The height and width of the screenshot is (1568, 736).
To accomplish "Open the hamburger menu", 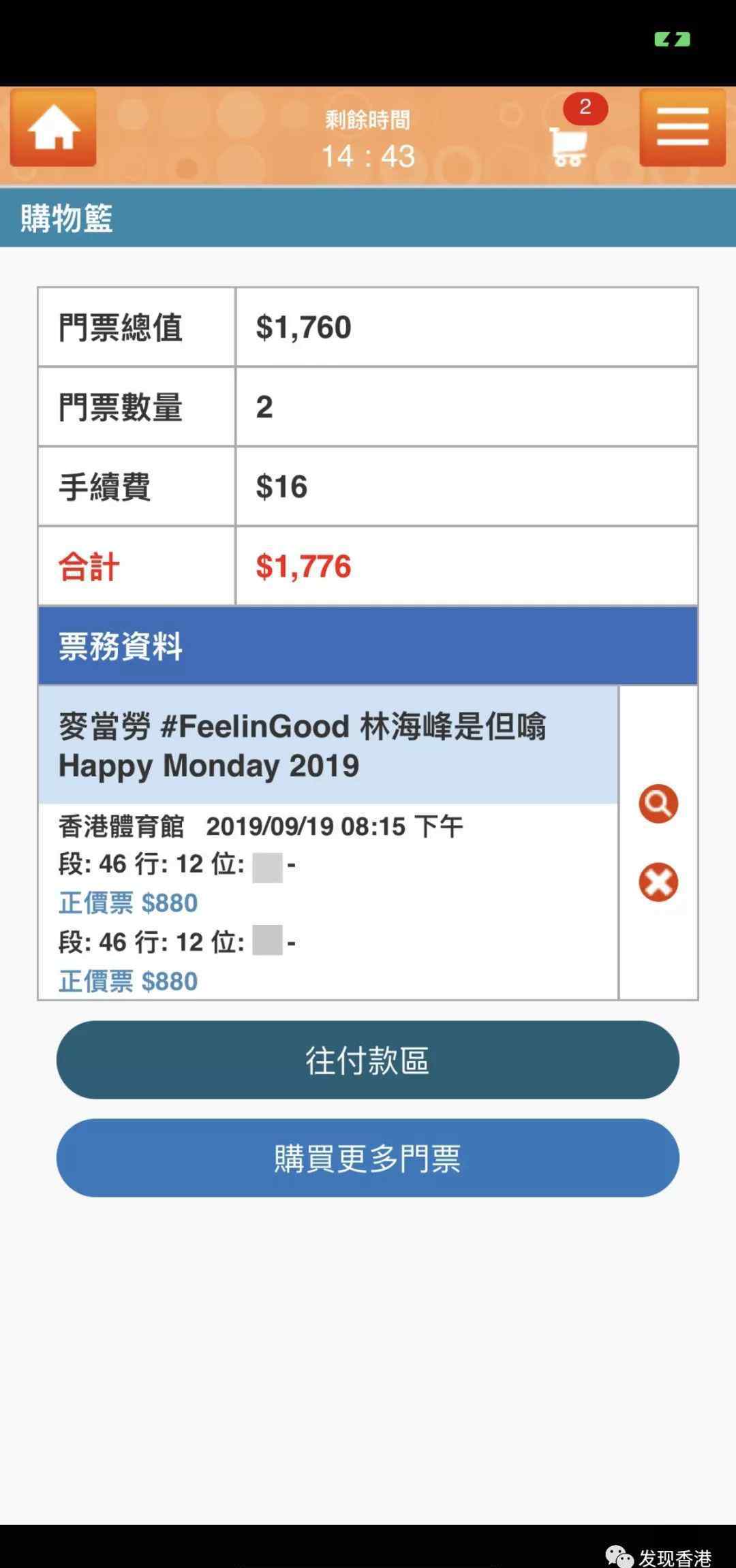I will click(682, 127).
